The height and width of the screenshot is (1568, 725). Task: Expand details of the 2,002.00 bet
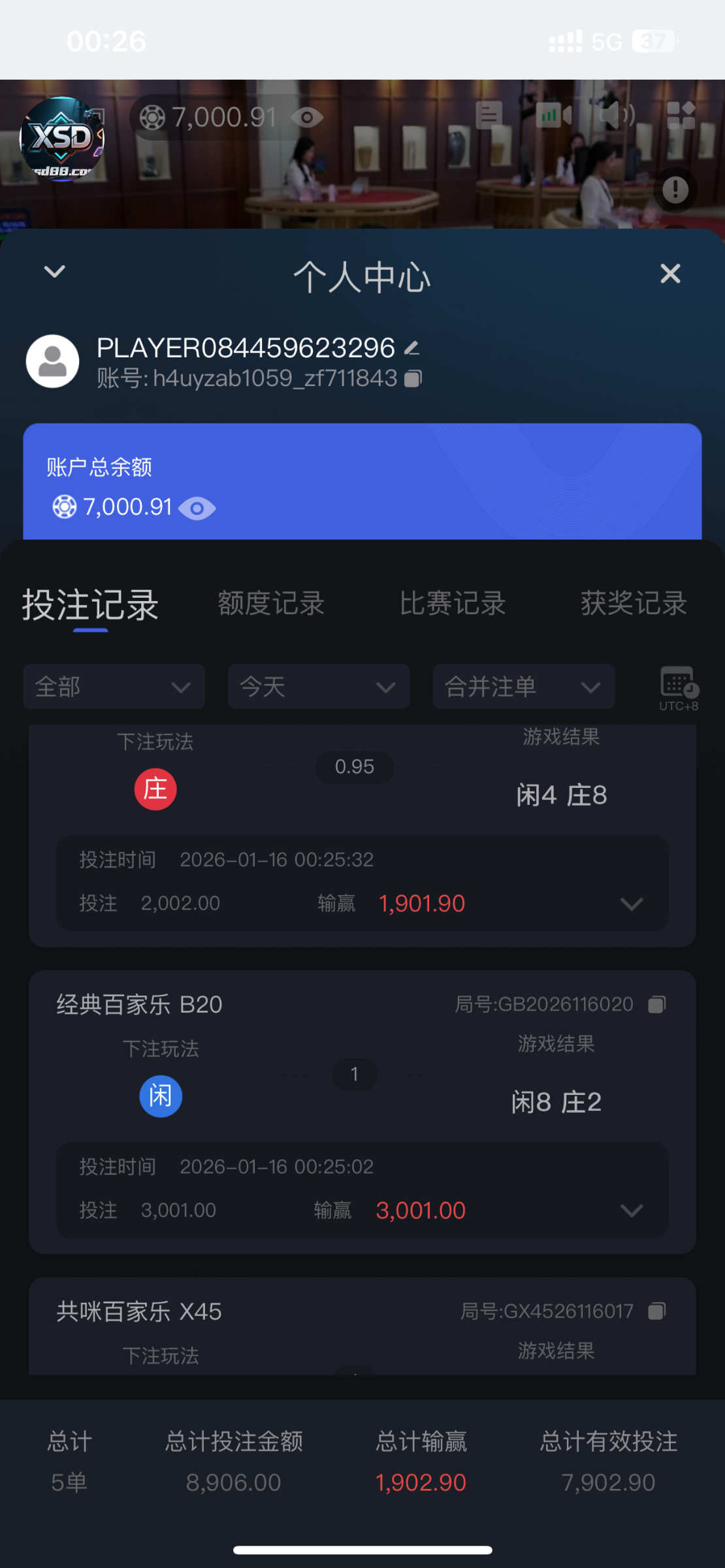632,904
